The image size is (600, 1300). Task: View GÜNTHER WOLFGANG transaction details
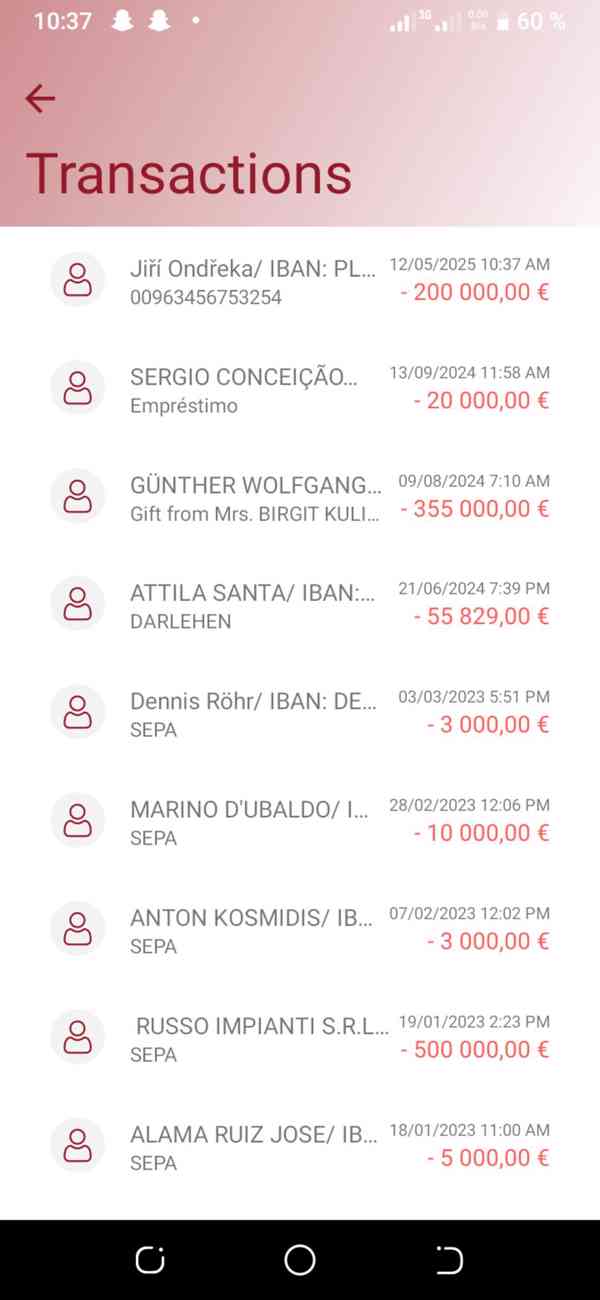300,497
